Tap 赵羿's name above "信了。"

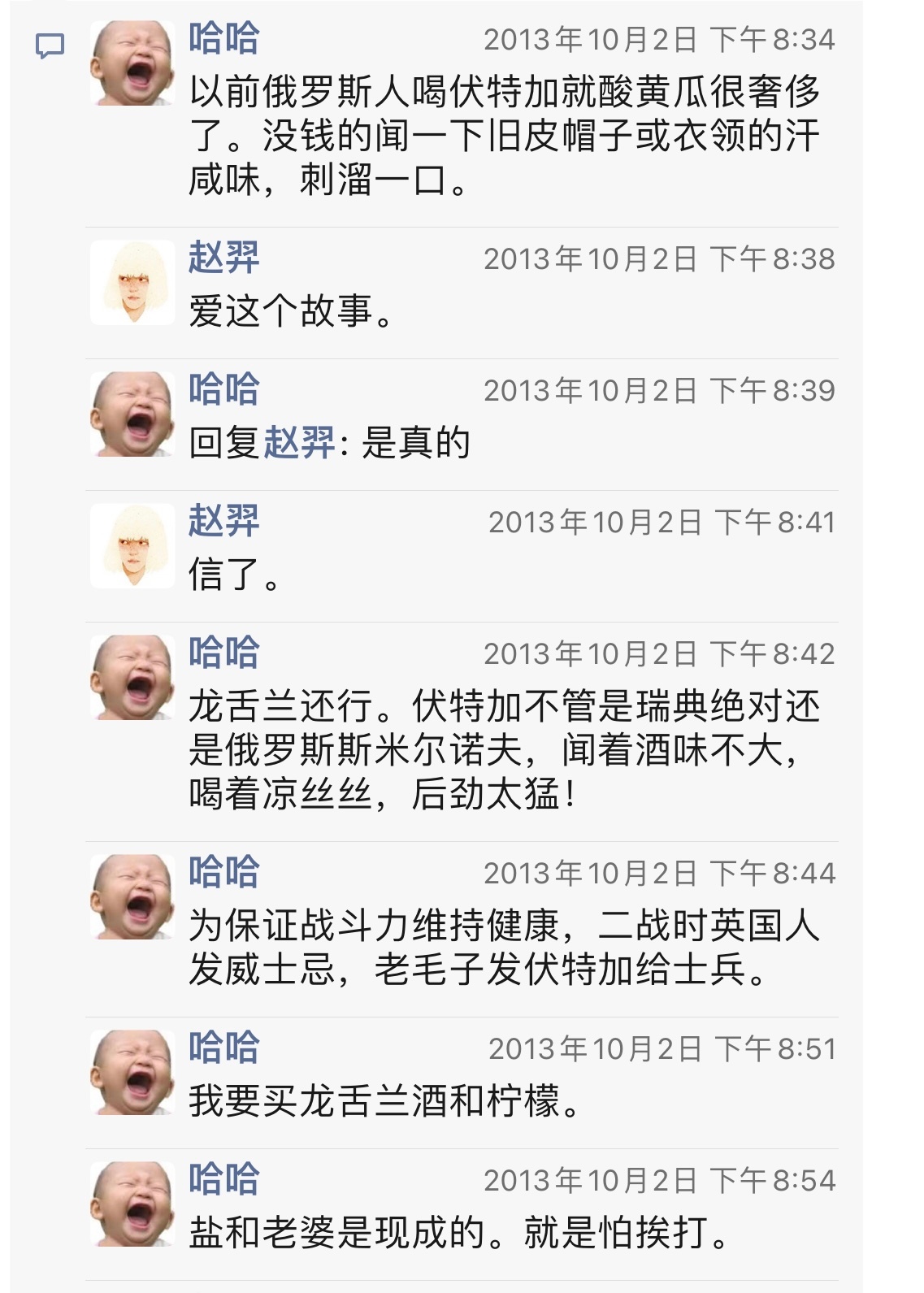(223, 521)
